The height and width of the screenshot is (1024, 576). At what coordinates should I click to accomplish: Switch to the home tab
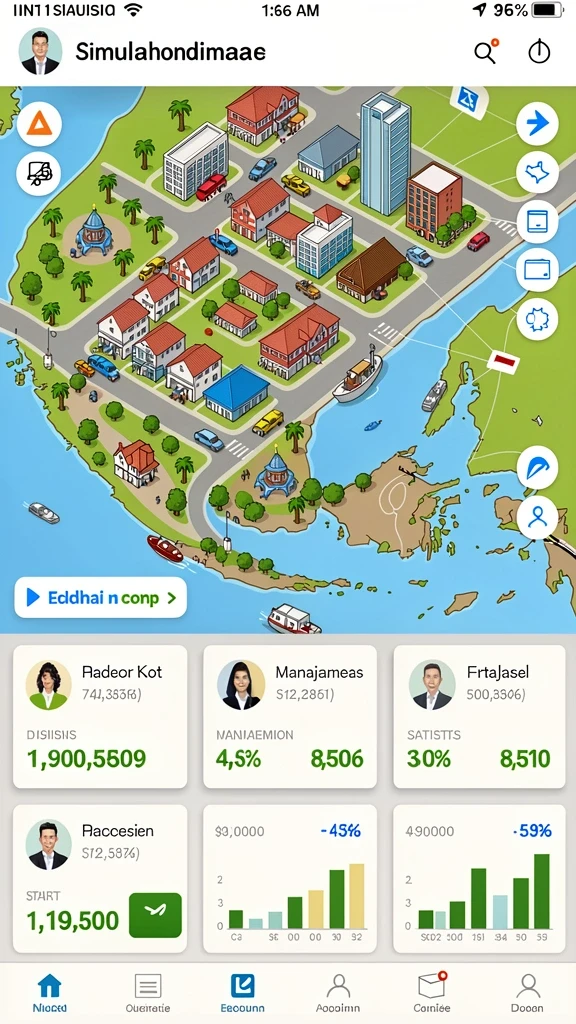(50, 993)
